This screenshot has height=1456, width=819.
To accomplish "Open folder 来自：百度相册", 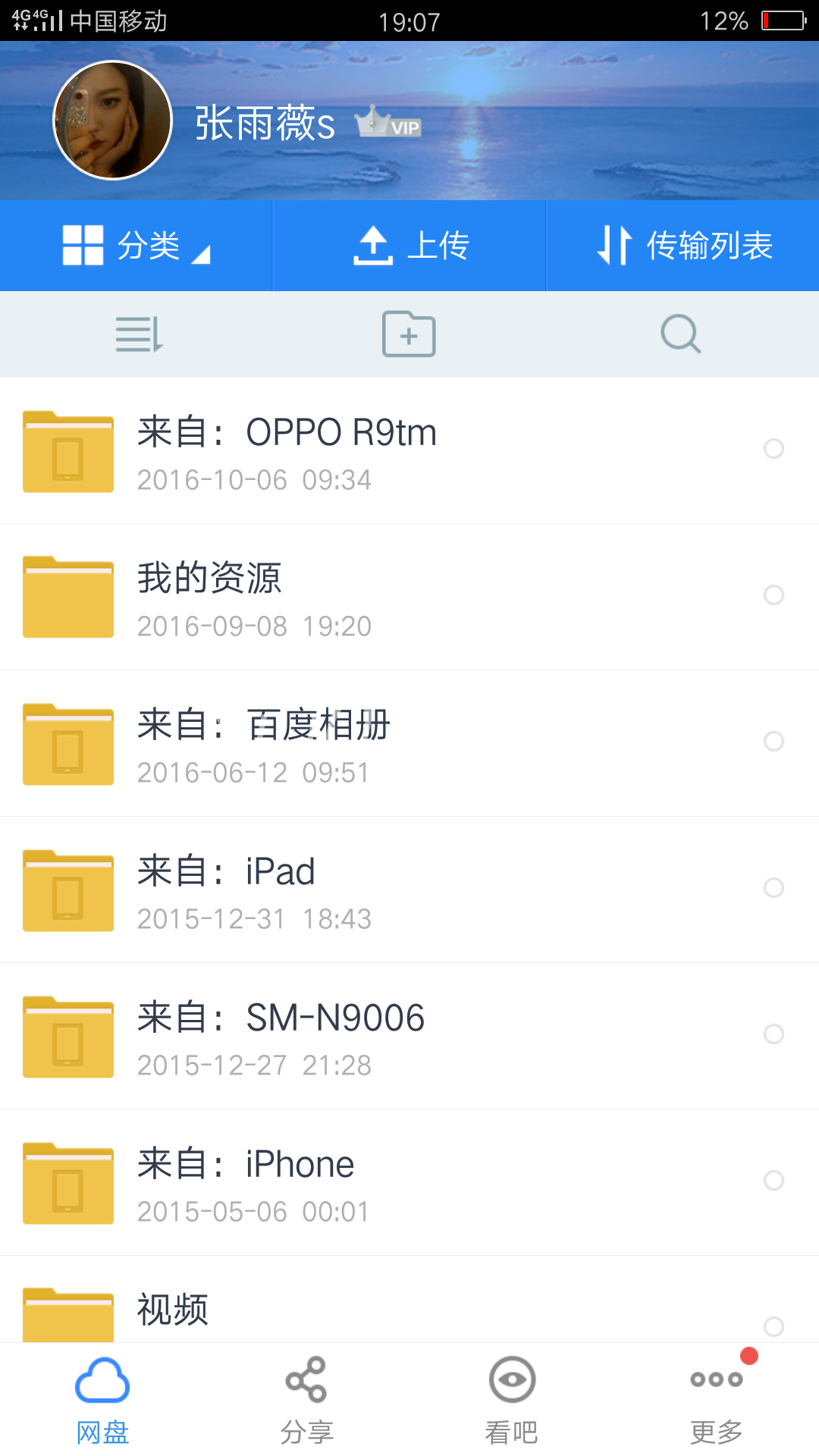I will pos(409,743).
